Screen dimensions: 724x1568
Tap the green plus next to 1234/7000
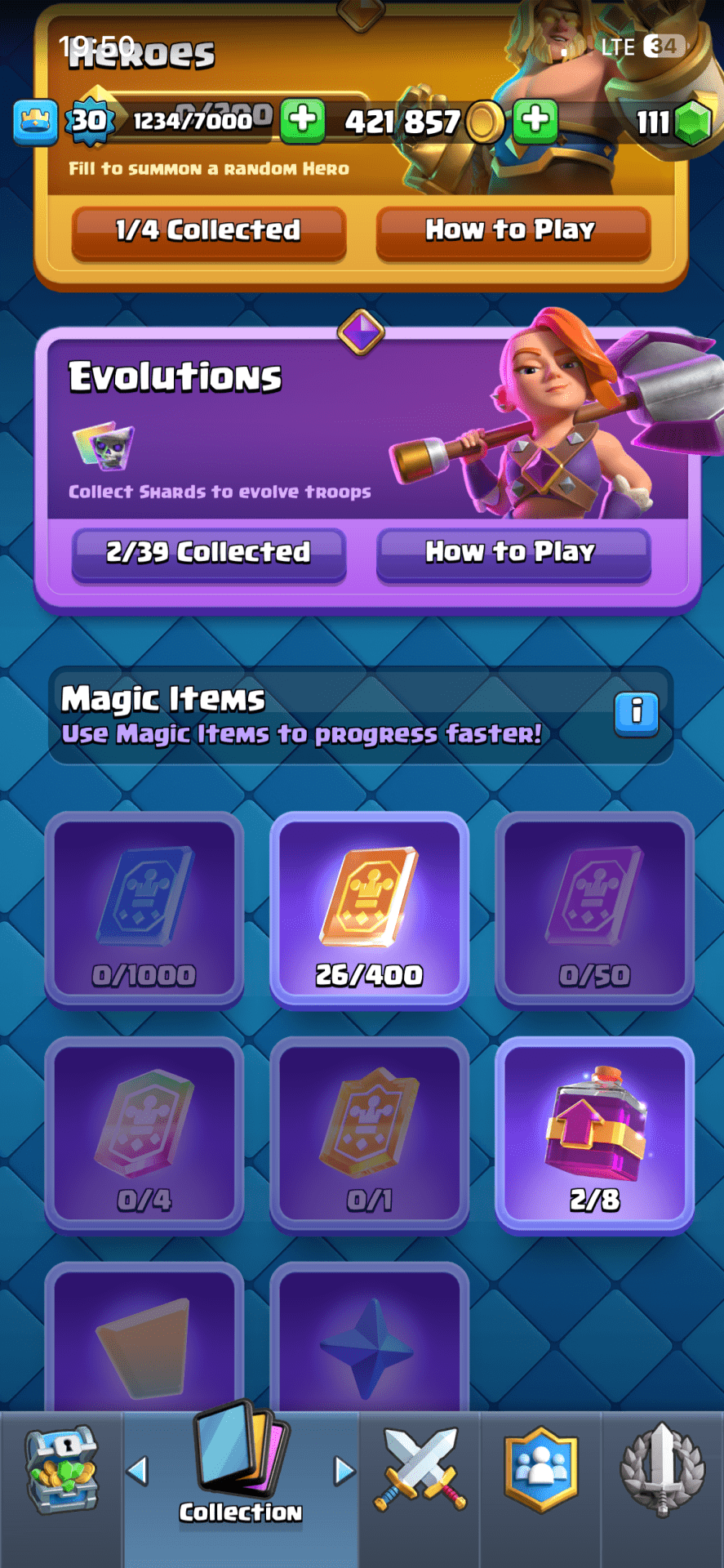303,121
